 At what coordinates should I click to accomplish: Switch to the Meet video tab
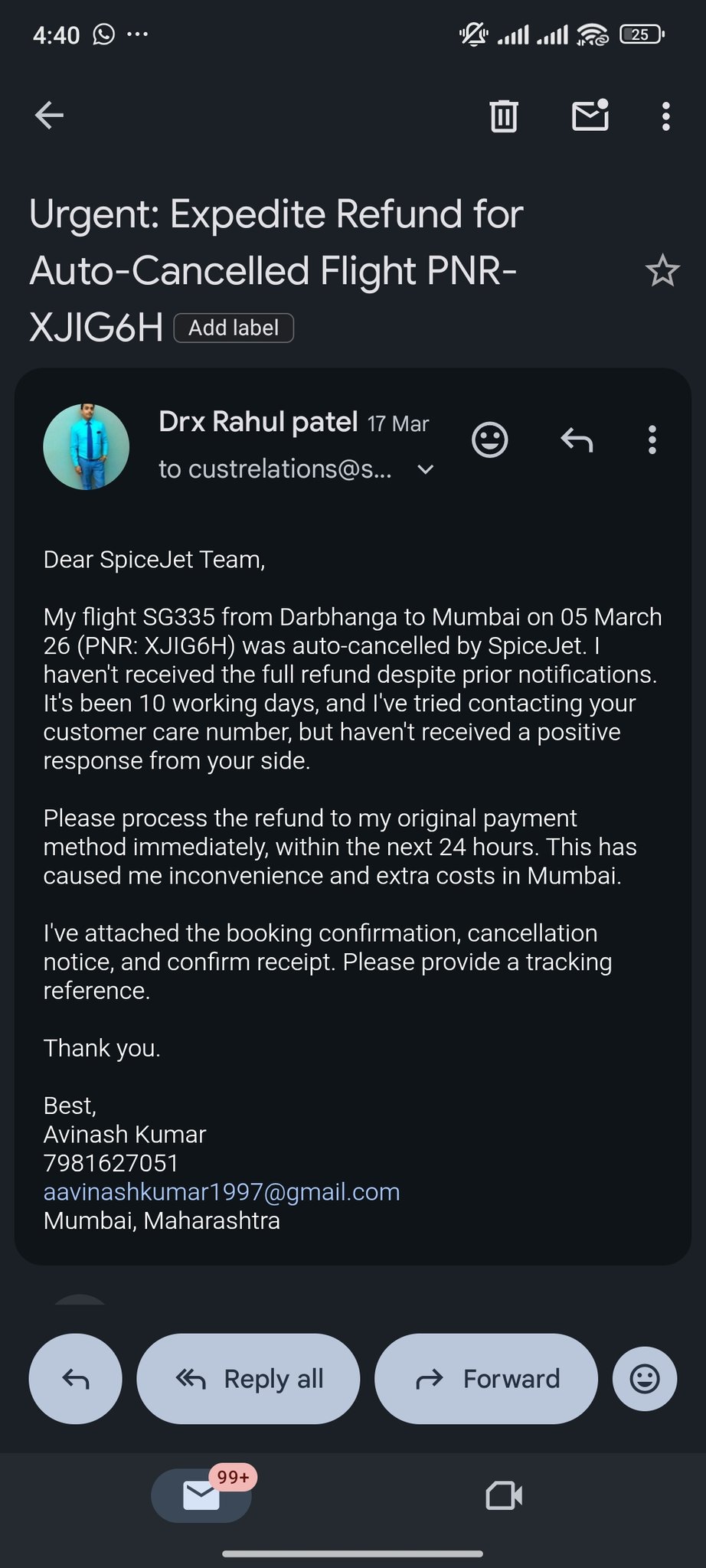pos(504,1494)
